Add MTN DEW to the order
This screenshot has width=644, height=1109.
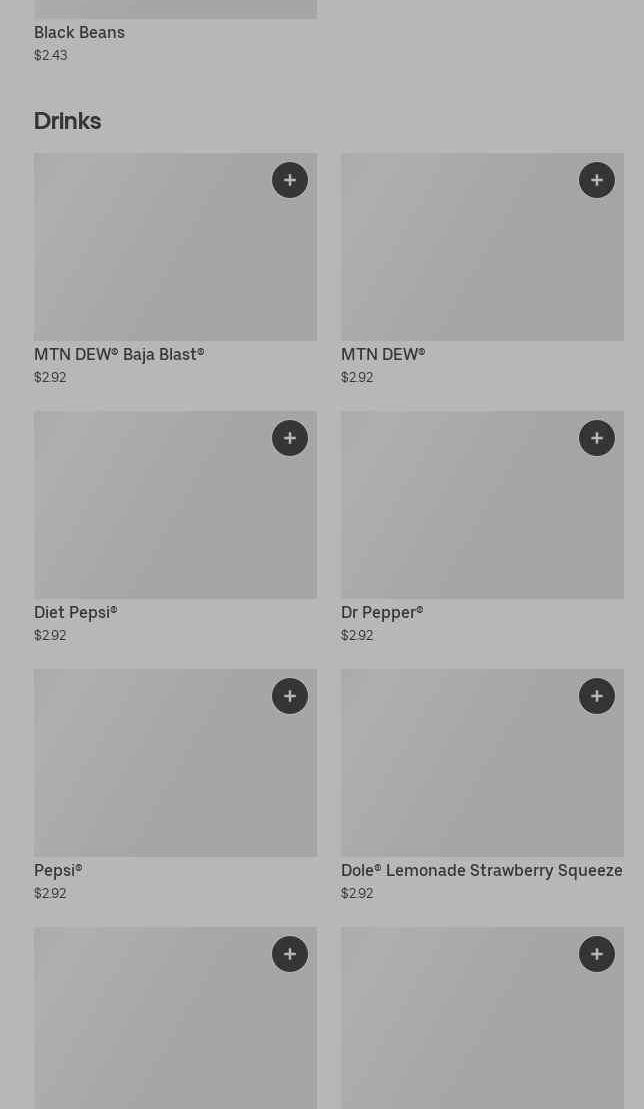[597, 180]
